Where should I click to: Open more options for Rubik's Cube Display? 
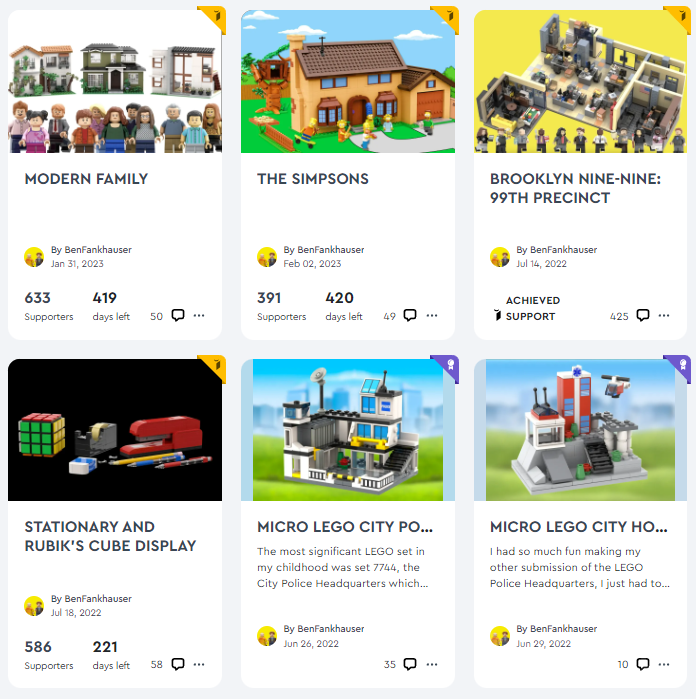tap(199, 664)
